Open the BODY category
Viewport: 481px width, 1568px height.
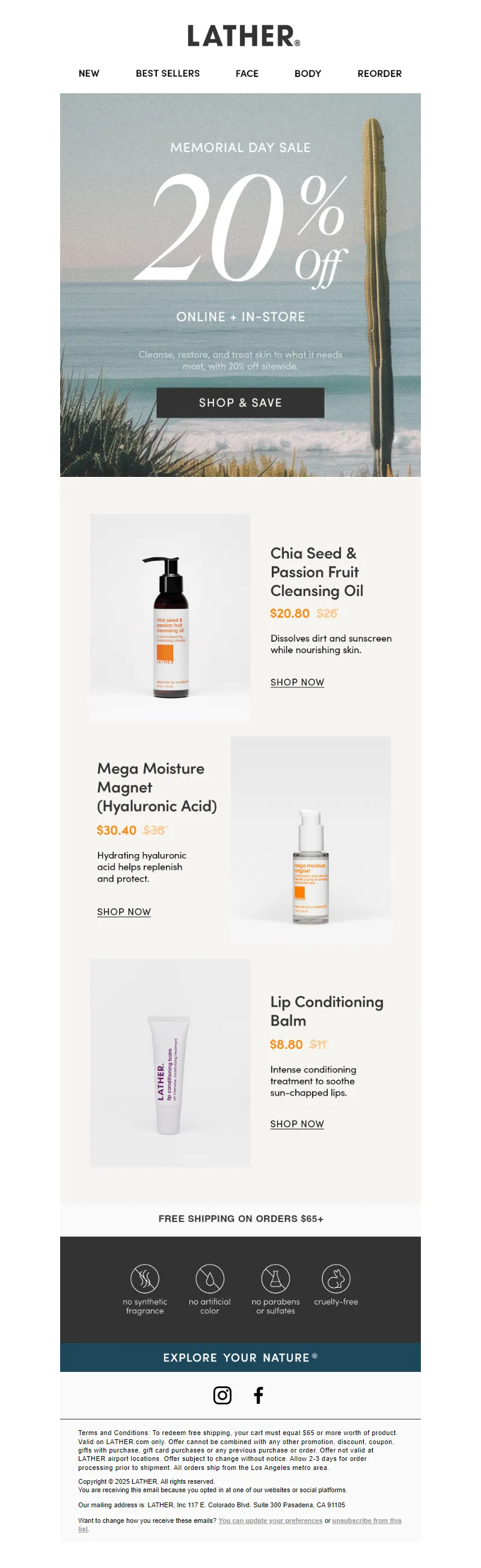coord(307,73)
